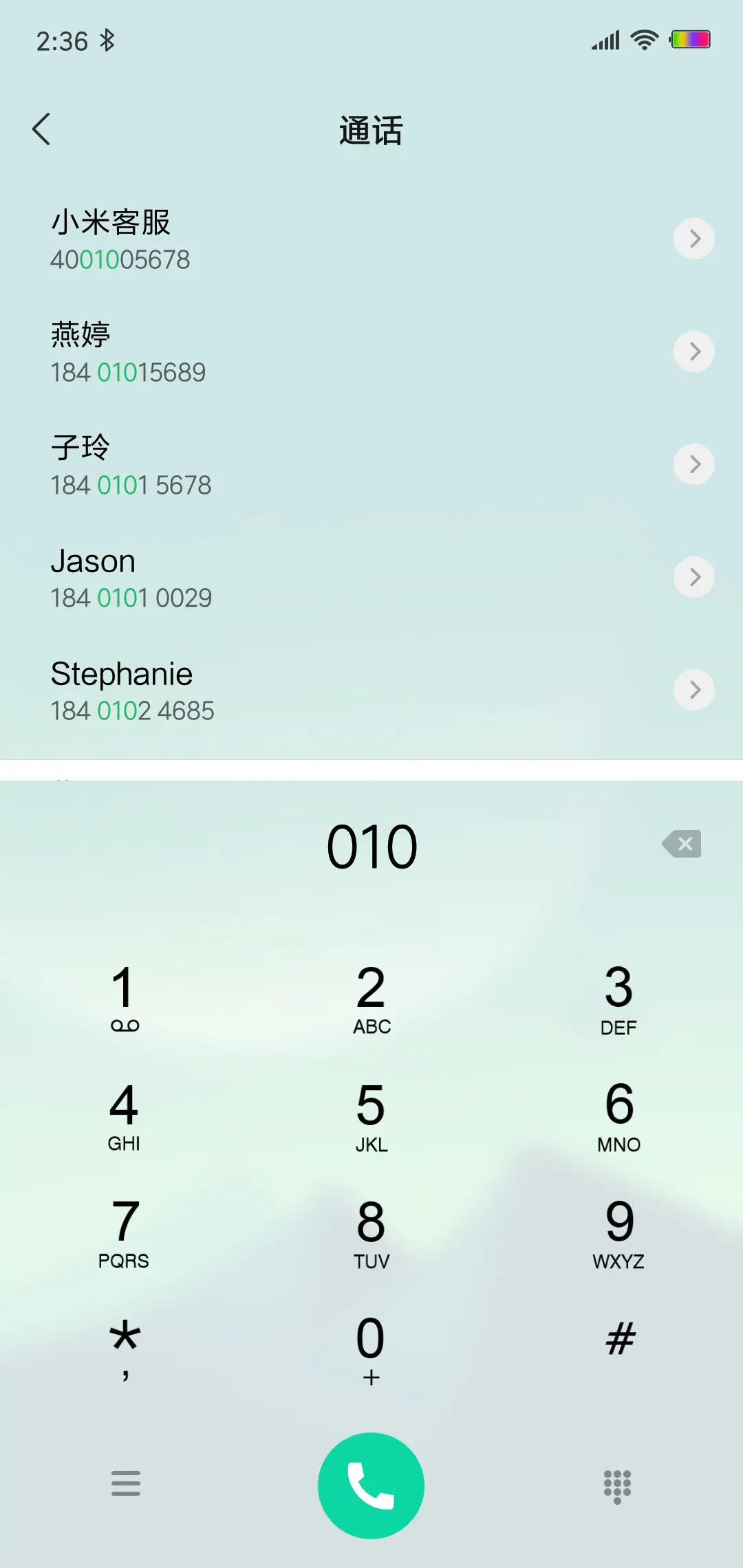Tap the dialed number field showing 010
743x1568 pixels.
pyautogui.click(x=371, y=845)
